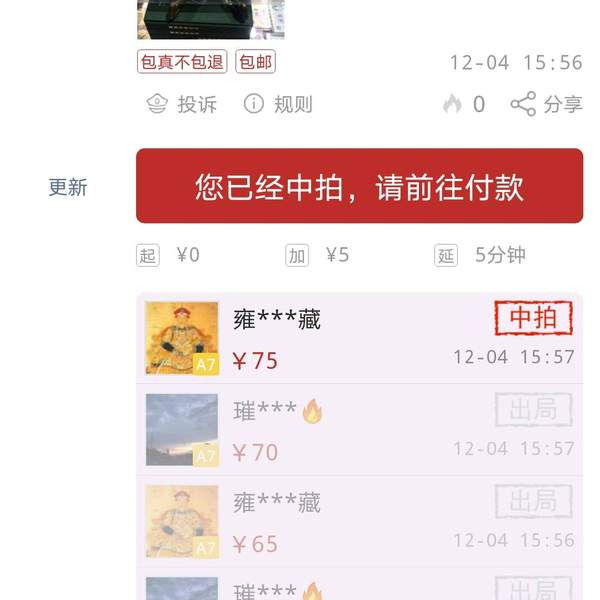This screenshot has width=600, height=600.
Task: View the 规则 rules
Action: coord(278,104)
